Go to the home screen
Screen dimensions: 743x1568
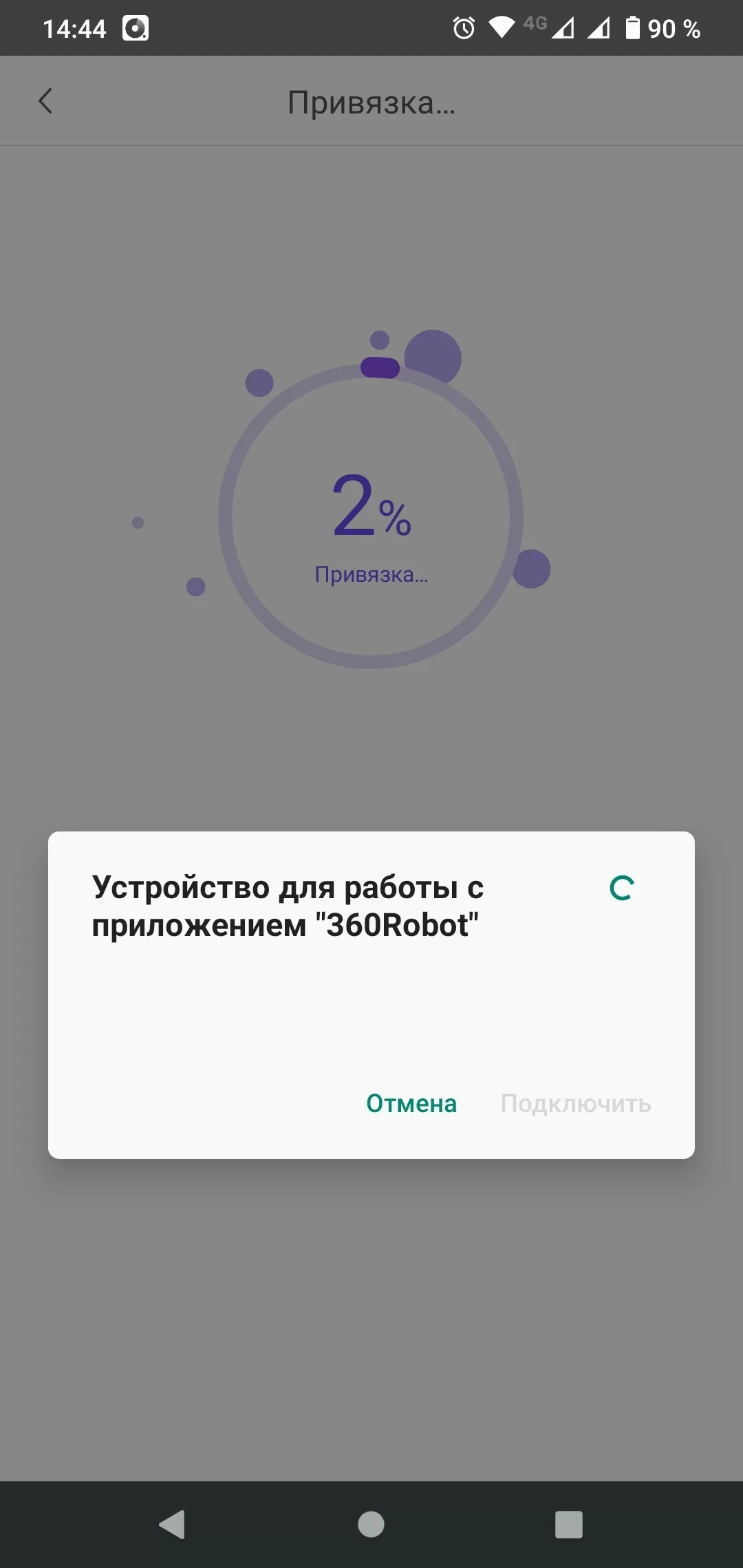(x=371, y=1524)
